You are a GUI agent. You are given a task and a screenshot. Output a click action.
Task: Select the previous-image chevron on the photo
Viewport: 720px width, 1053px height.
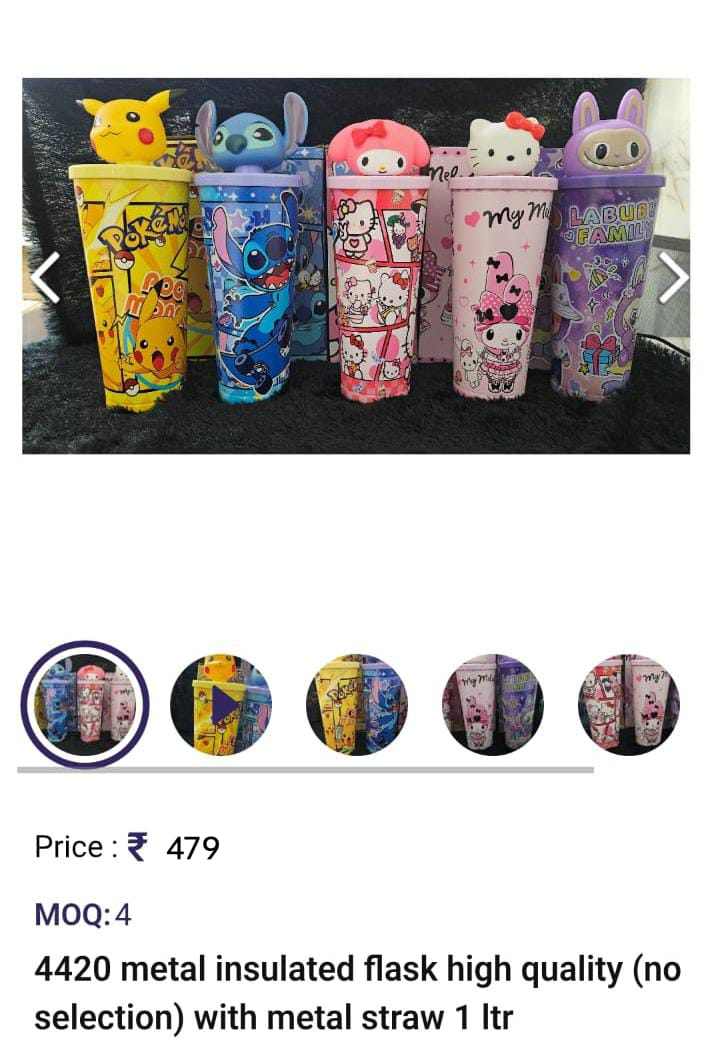pyautogui.click(x=44, y=279)
